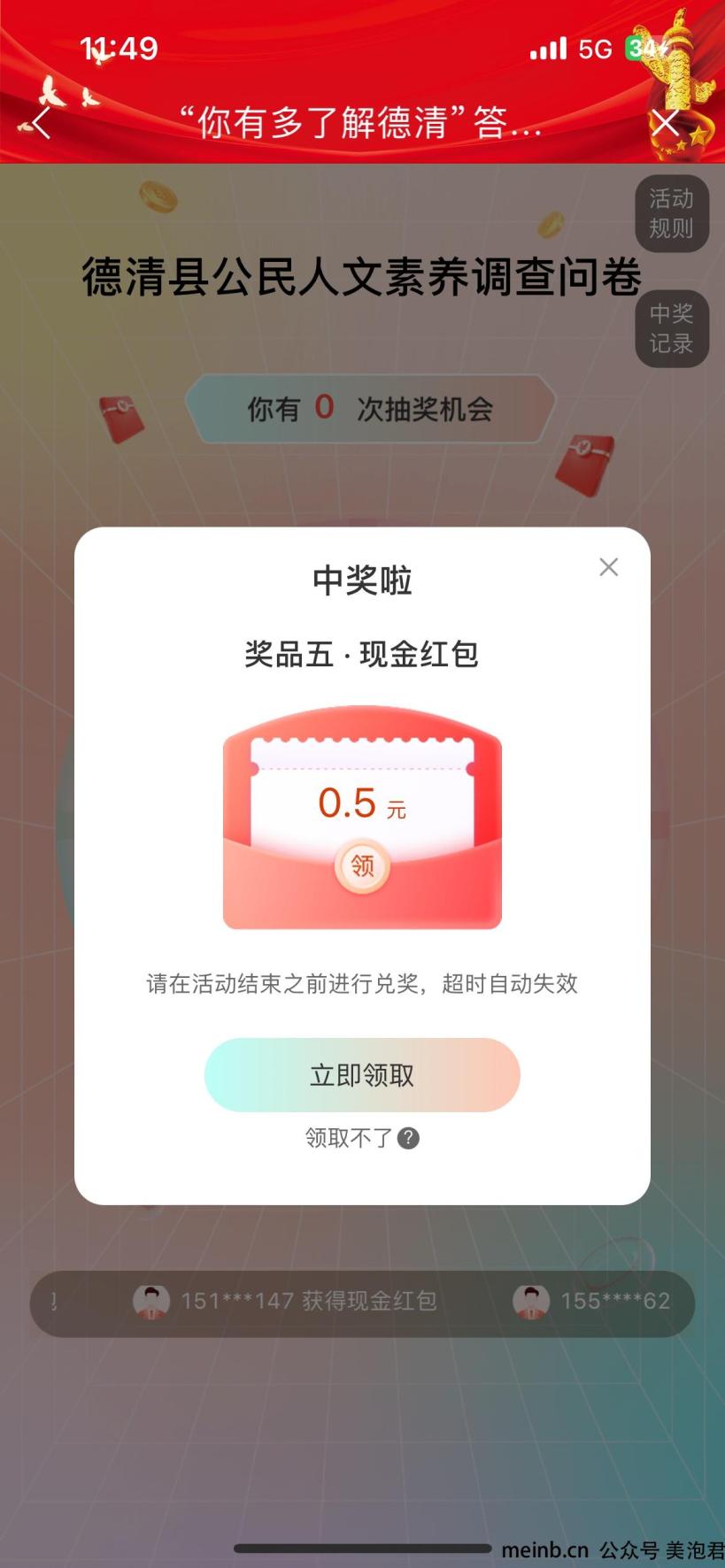The height and width of the screenshot is (1568, 725).
Task: Dismiss the 中奖啦 prize dialog
Action: 608,567
